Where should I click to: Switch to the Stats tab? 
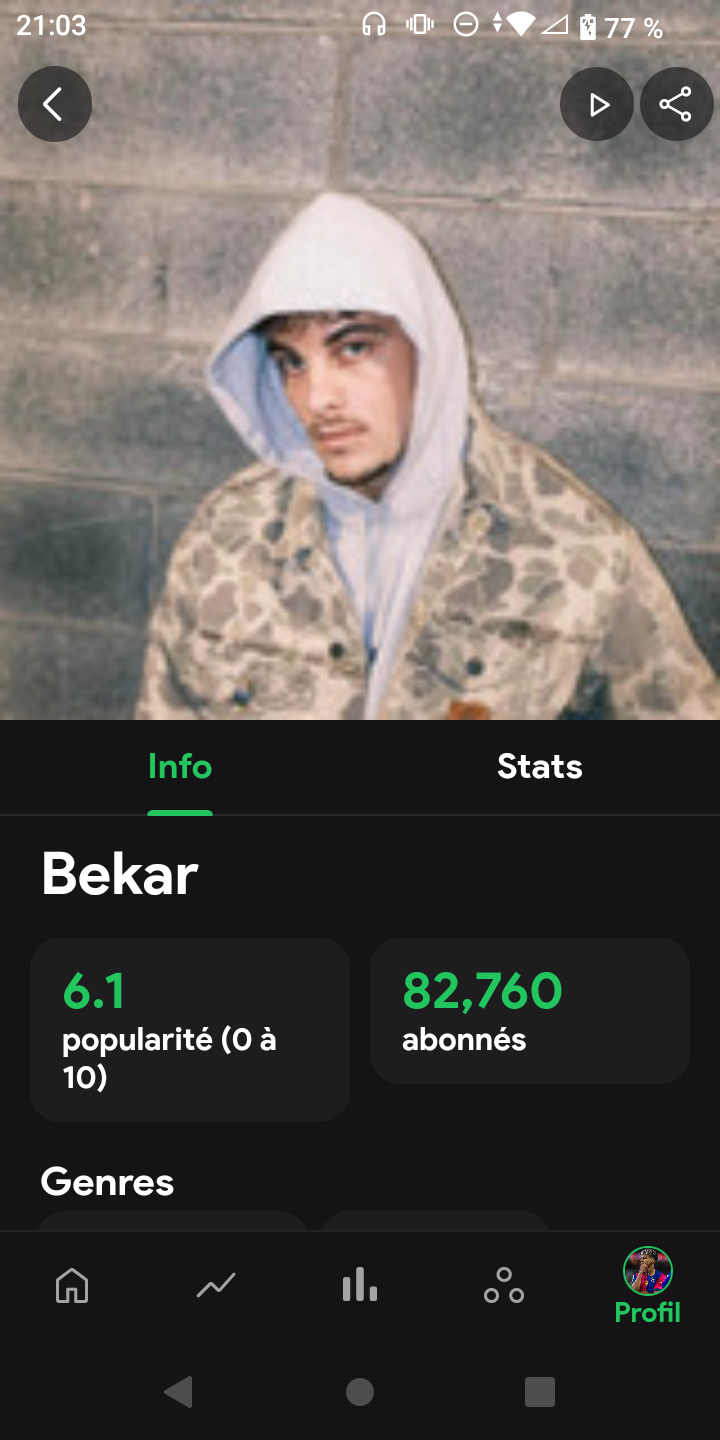coord(539,767)
